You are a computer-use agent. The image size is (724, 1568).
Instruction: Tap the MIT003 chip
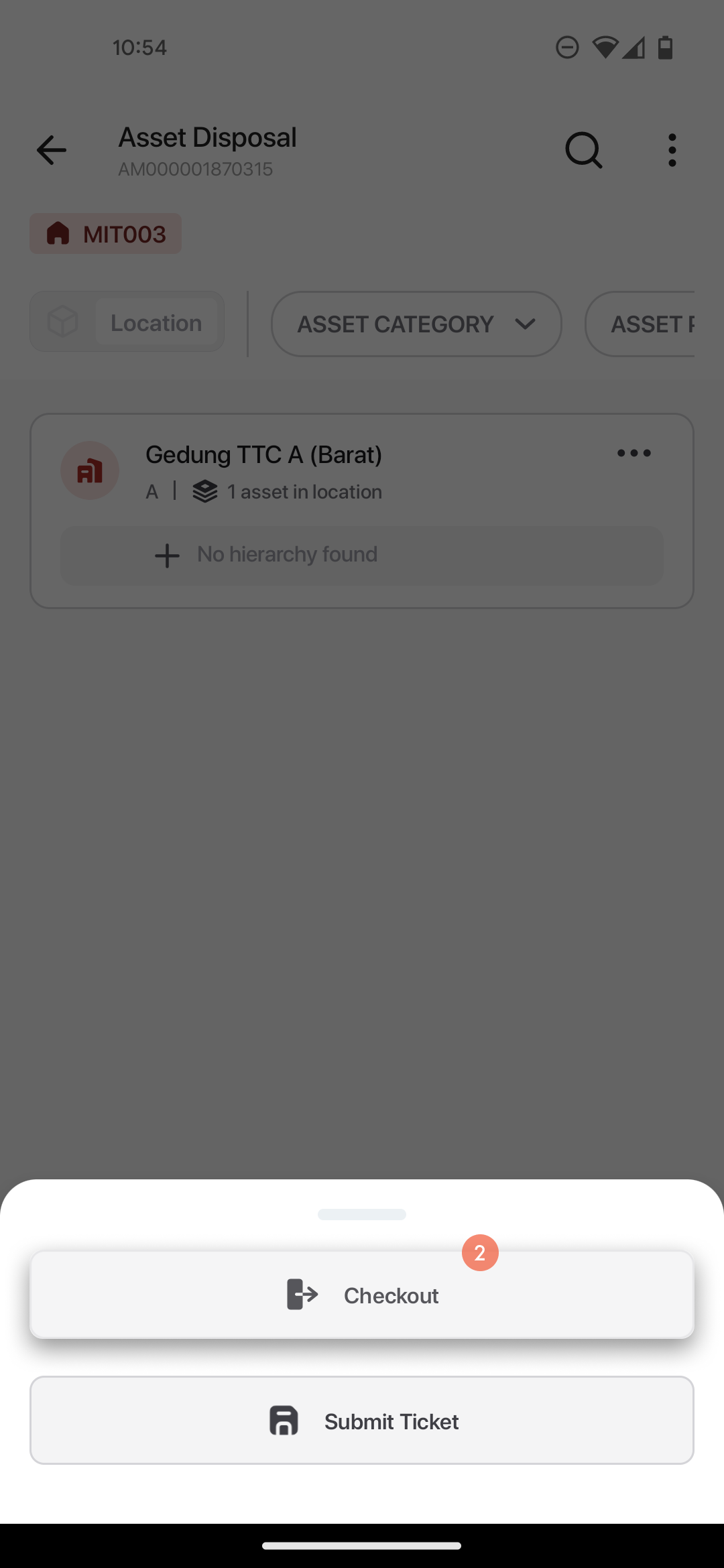click(x=106, y=234)
